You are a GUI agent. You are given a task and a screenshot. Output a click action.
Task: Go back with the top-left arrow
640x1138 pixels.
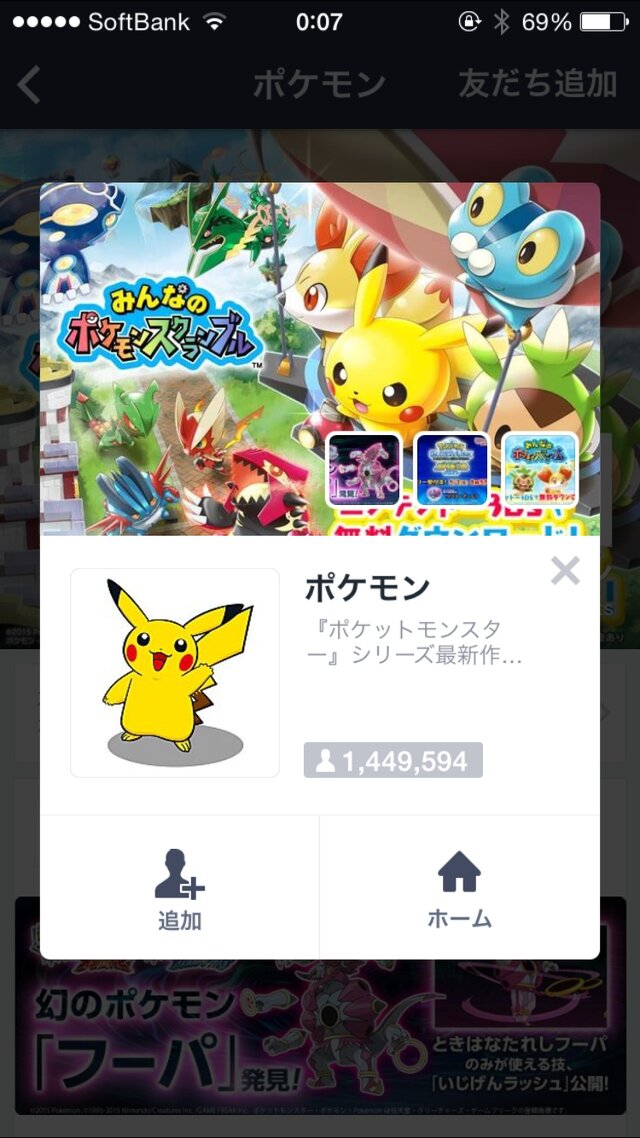pos(30,85)
